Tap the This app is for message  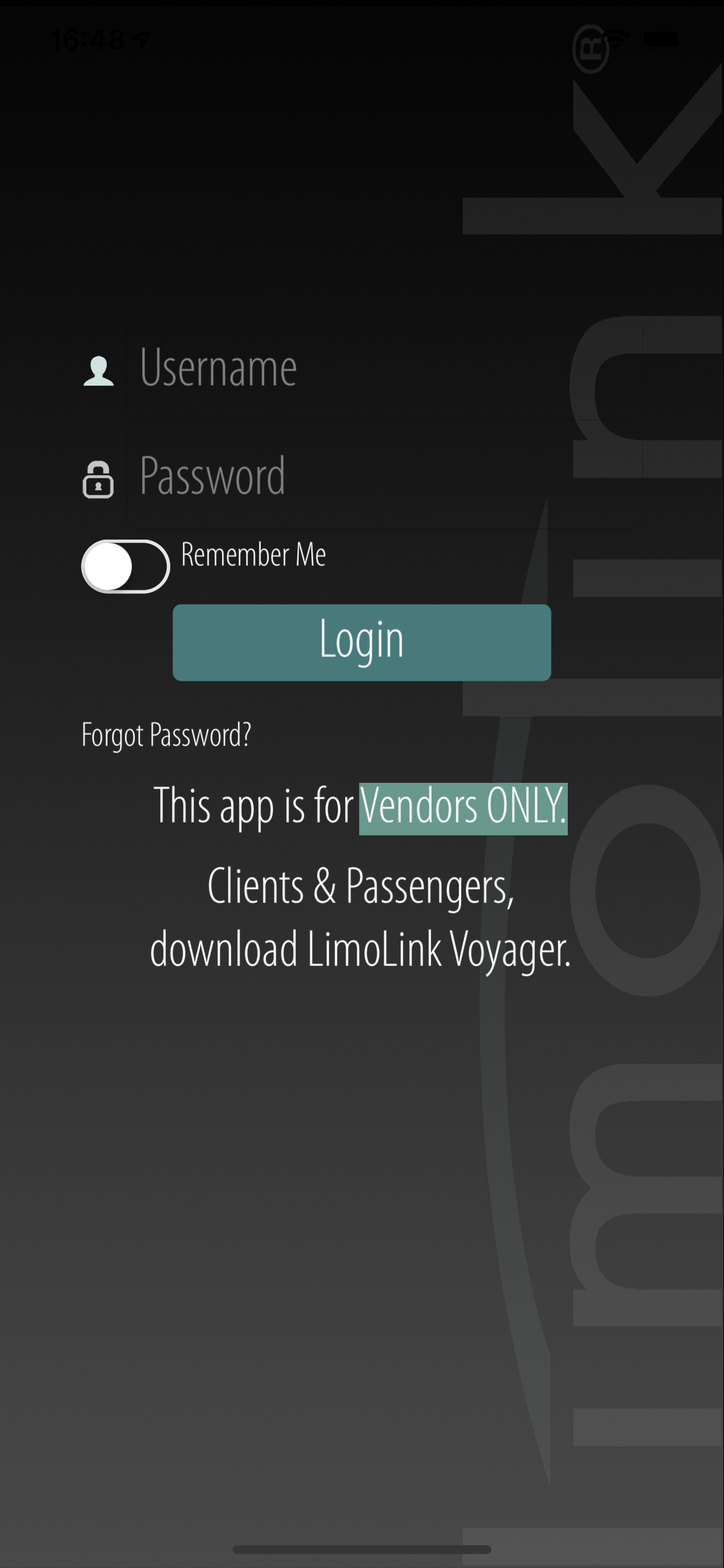[252, 807]
